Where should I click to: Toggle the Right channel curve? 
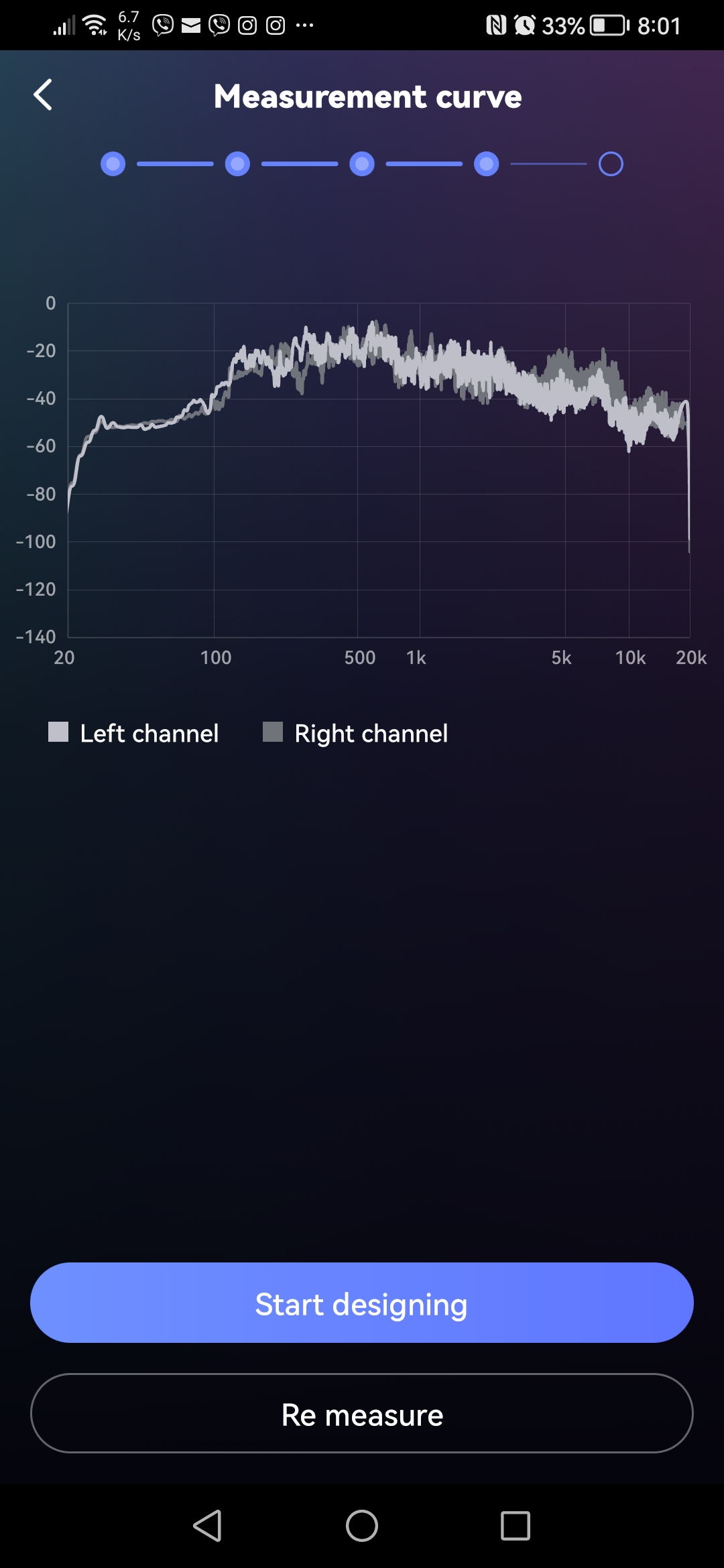click(x=355, y=733)
